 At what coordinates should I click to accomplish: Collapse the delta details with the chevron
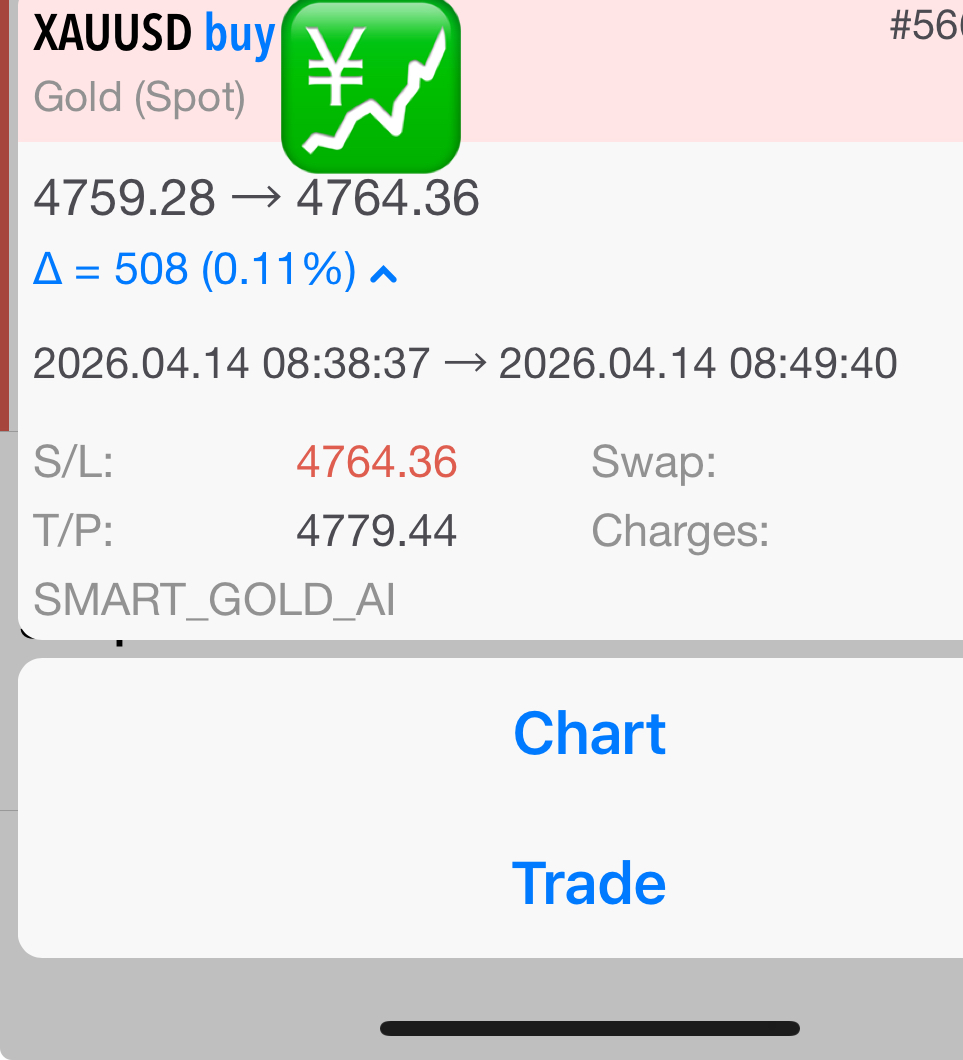pos(384,270)
